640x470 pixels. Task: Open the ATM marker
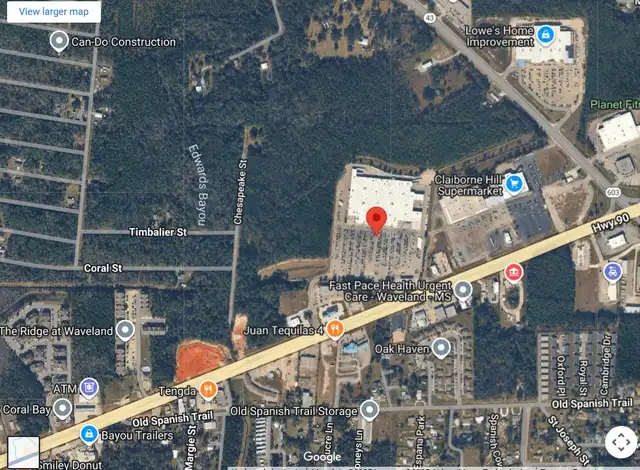[x=89, y=386]
